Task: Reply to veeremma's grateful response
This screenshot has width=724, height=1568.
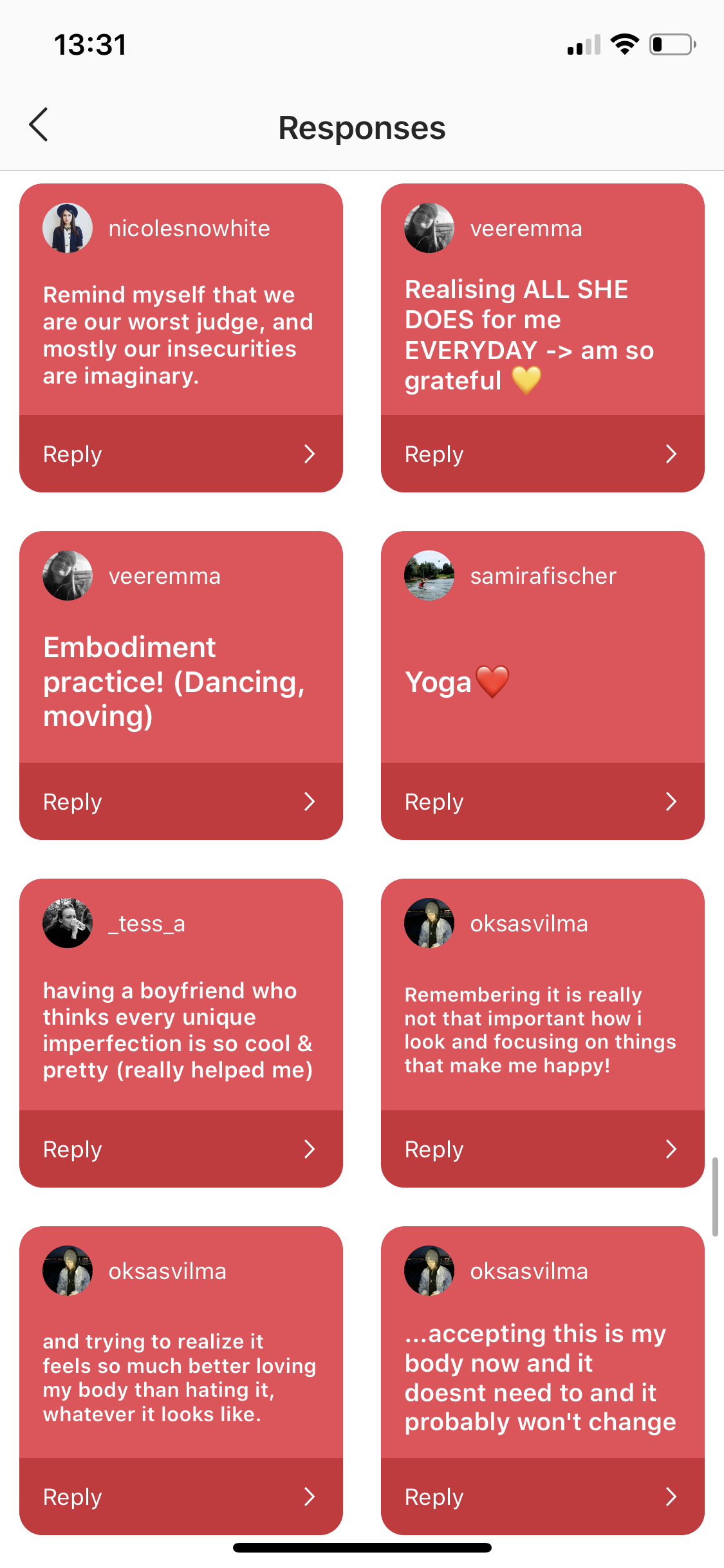Action: click(542, 454)
